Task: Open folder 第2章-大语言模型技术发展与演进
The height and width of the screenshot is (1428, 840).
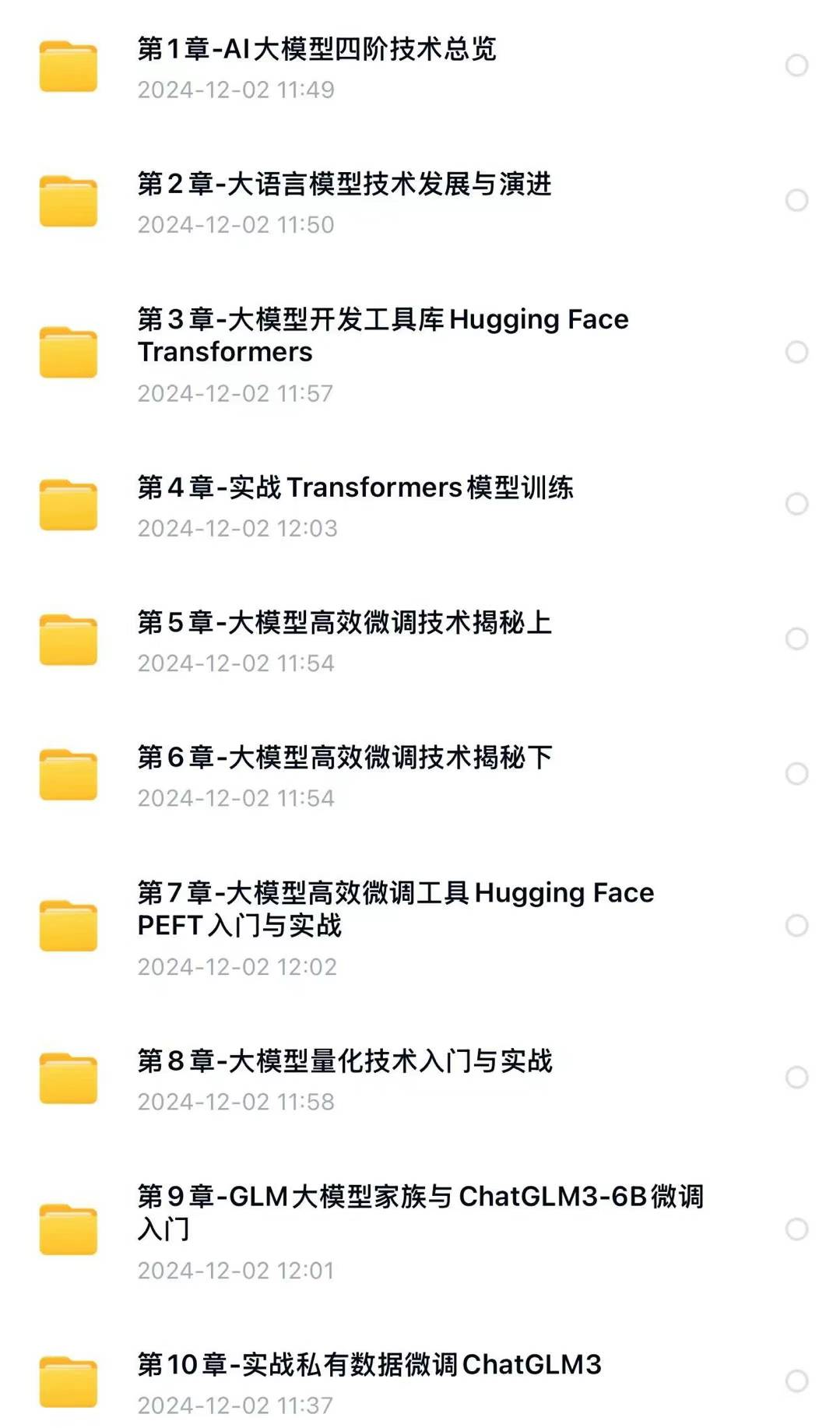Action: tap(344, 185)
